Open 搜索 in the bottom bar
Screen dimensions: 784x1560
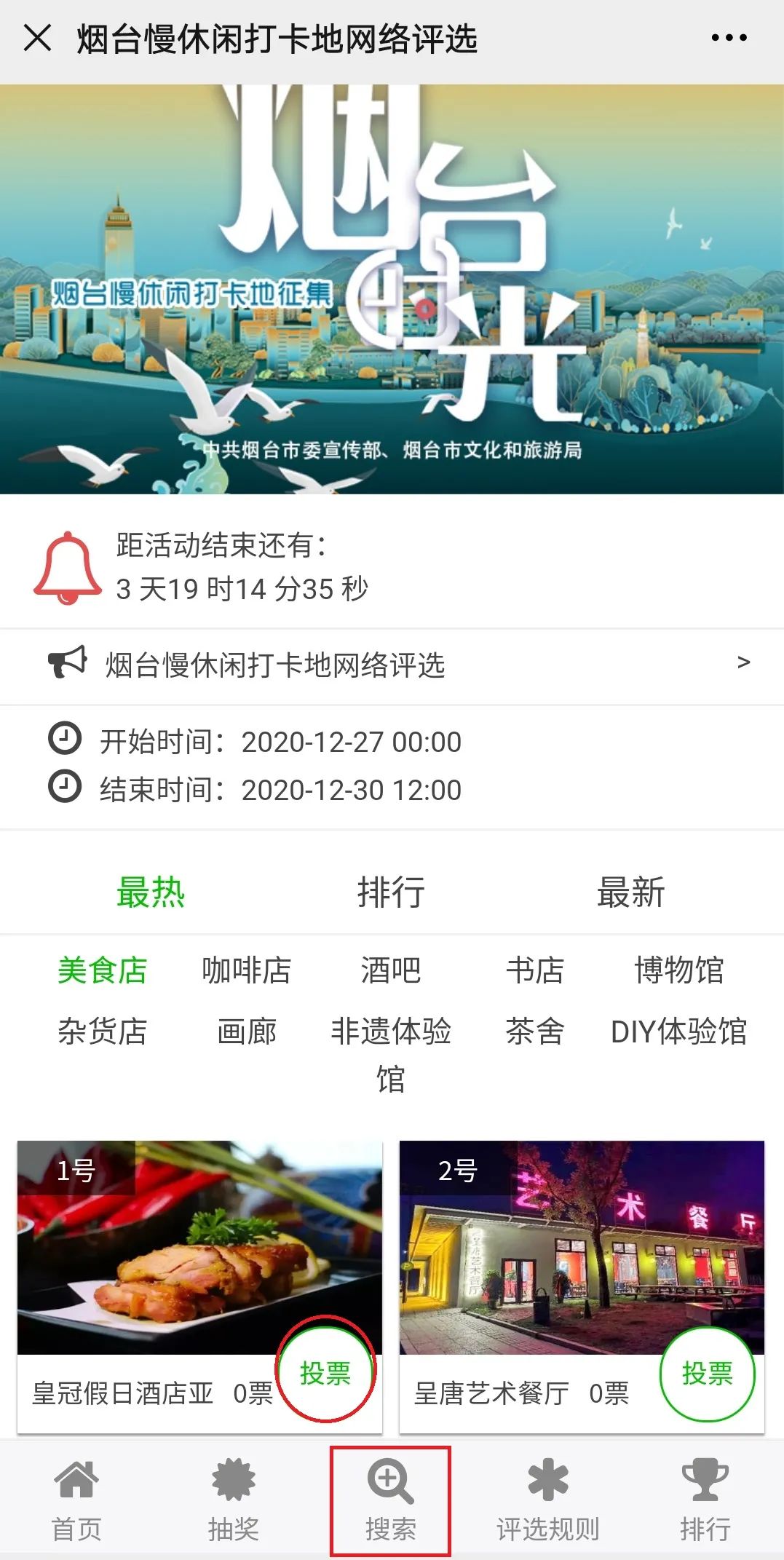tap(391, 1501)
